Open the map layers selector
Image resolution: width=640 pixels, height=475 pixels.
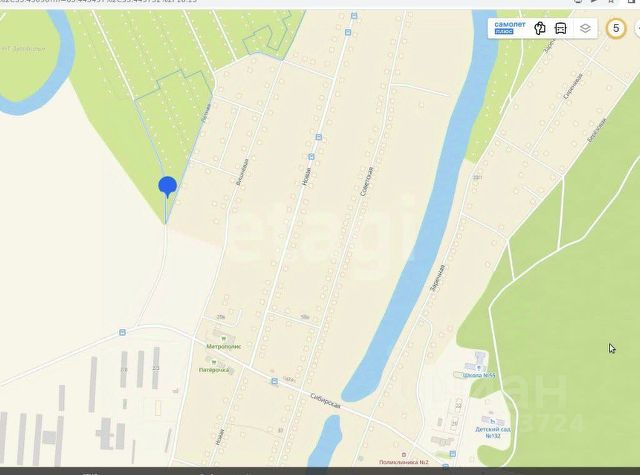585,28
